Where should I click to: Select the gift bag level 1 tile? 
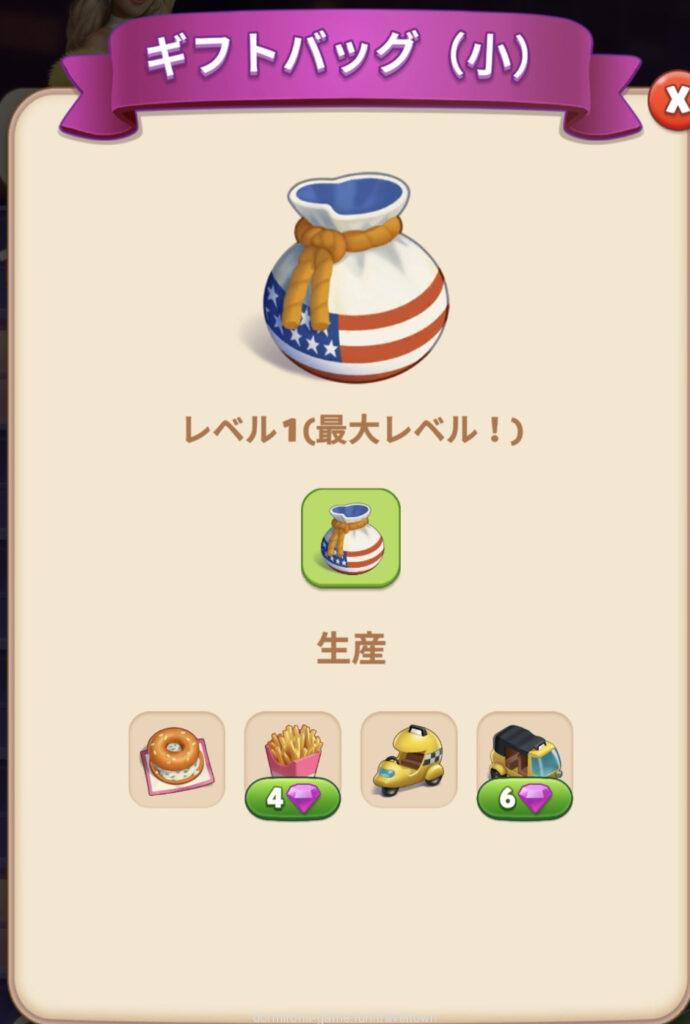pos(351,537)
